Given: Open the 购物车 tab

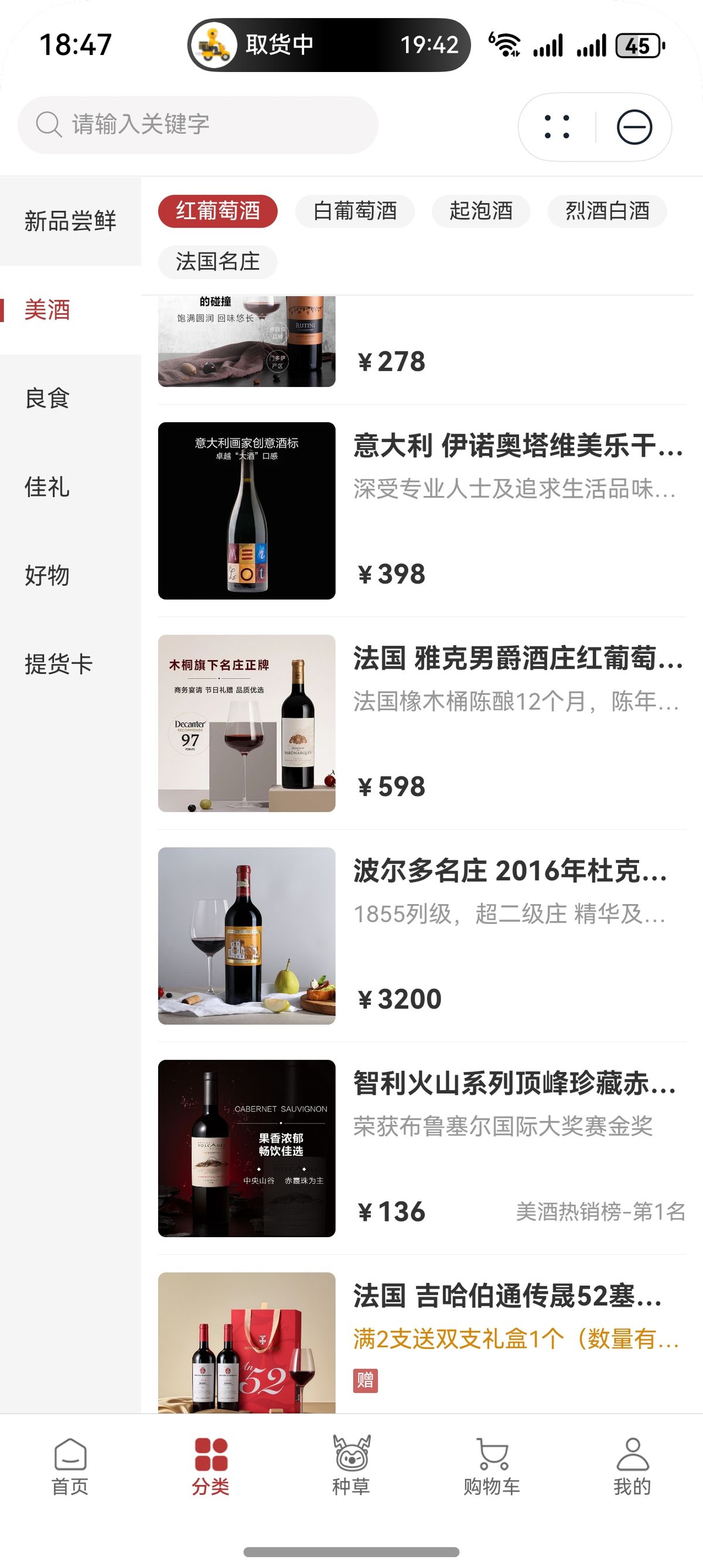Looking at the screenshot, I should (492, 1468).
